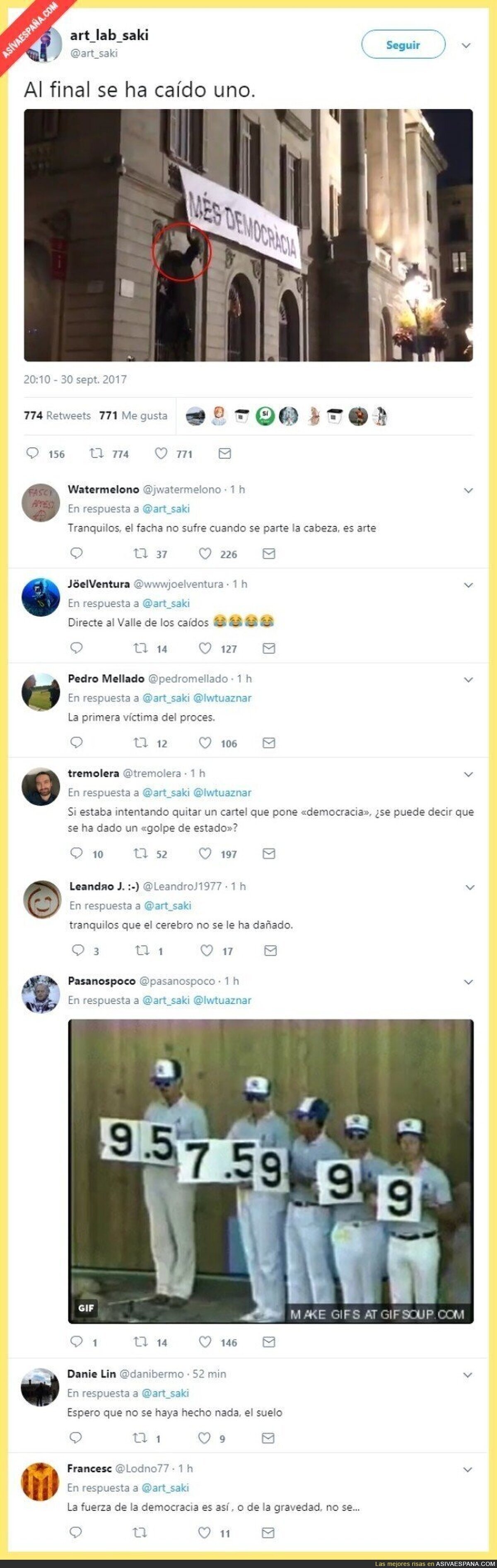Open the Més Democràcia video in the tweet
Screen dimensions: 497x1568
248,235
